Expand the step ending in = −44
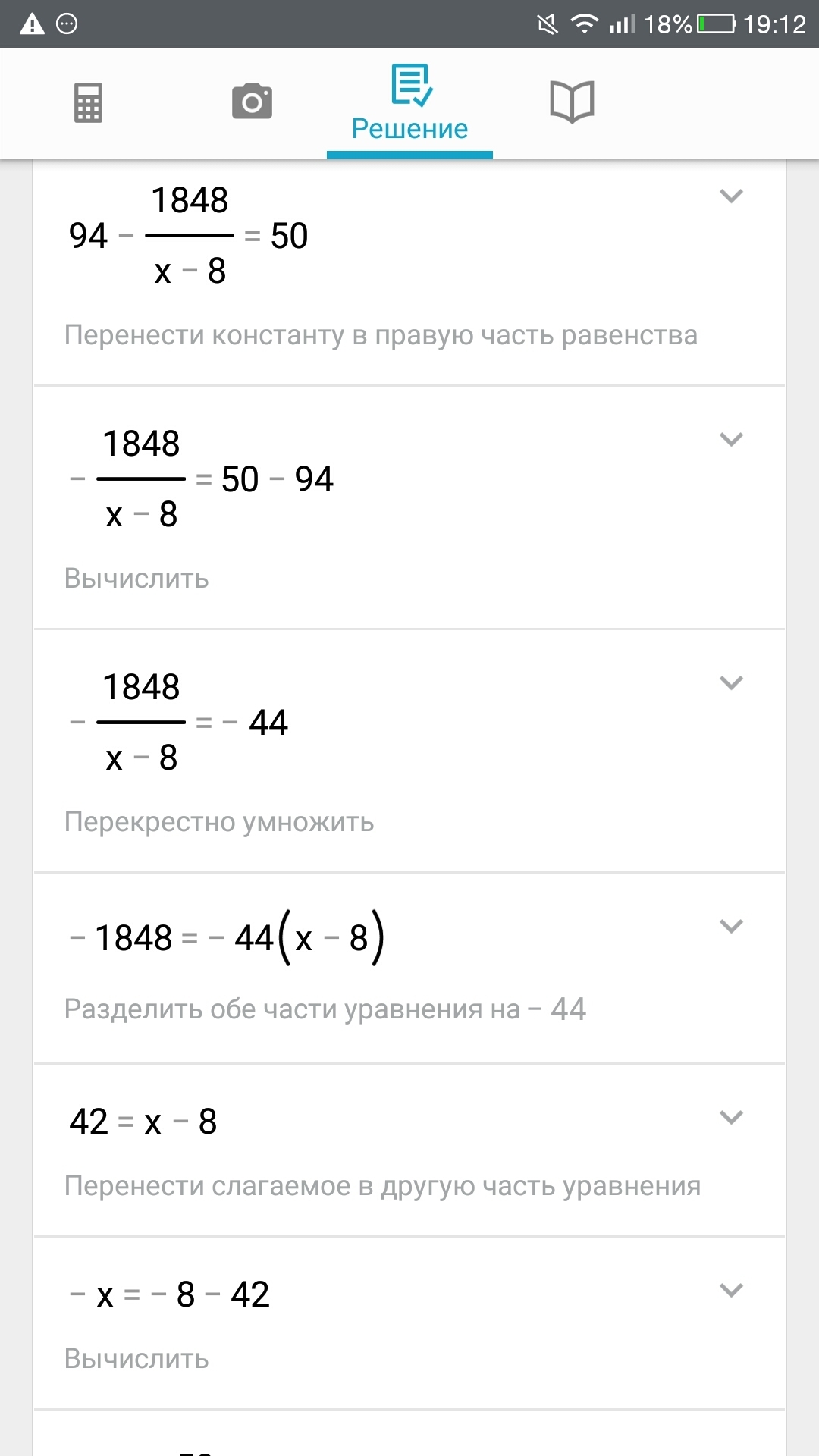This screenshot has height=1456, width=819. point(731,683)
